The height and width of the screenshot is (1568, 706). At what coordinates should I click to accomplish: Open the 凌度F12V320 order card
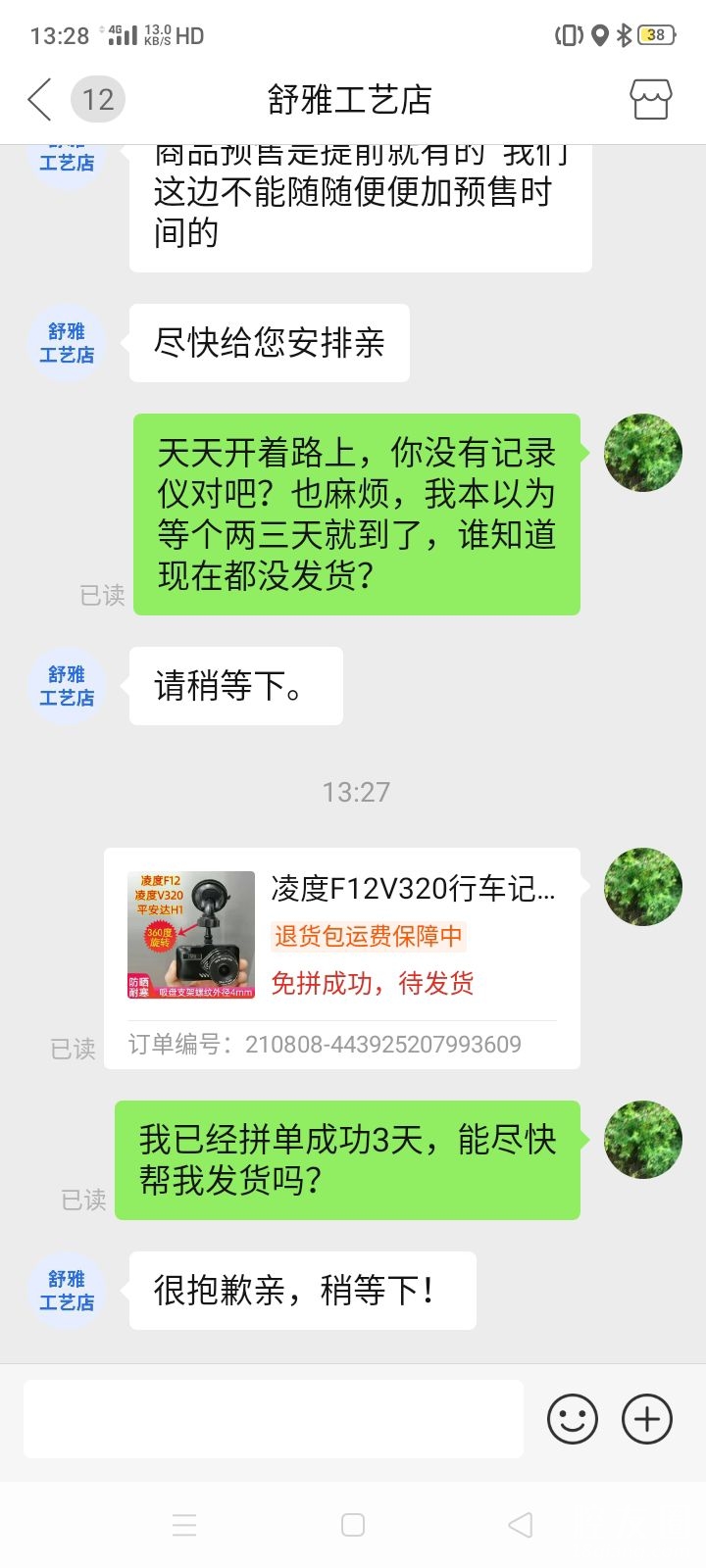(x=342, y=957)
